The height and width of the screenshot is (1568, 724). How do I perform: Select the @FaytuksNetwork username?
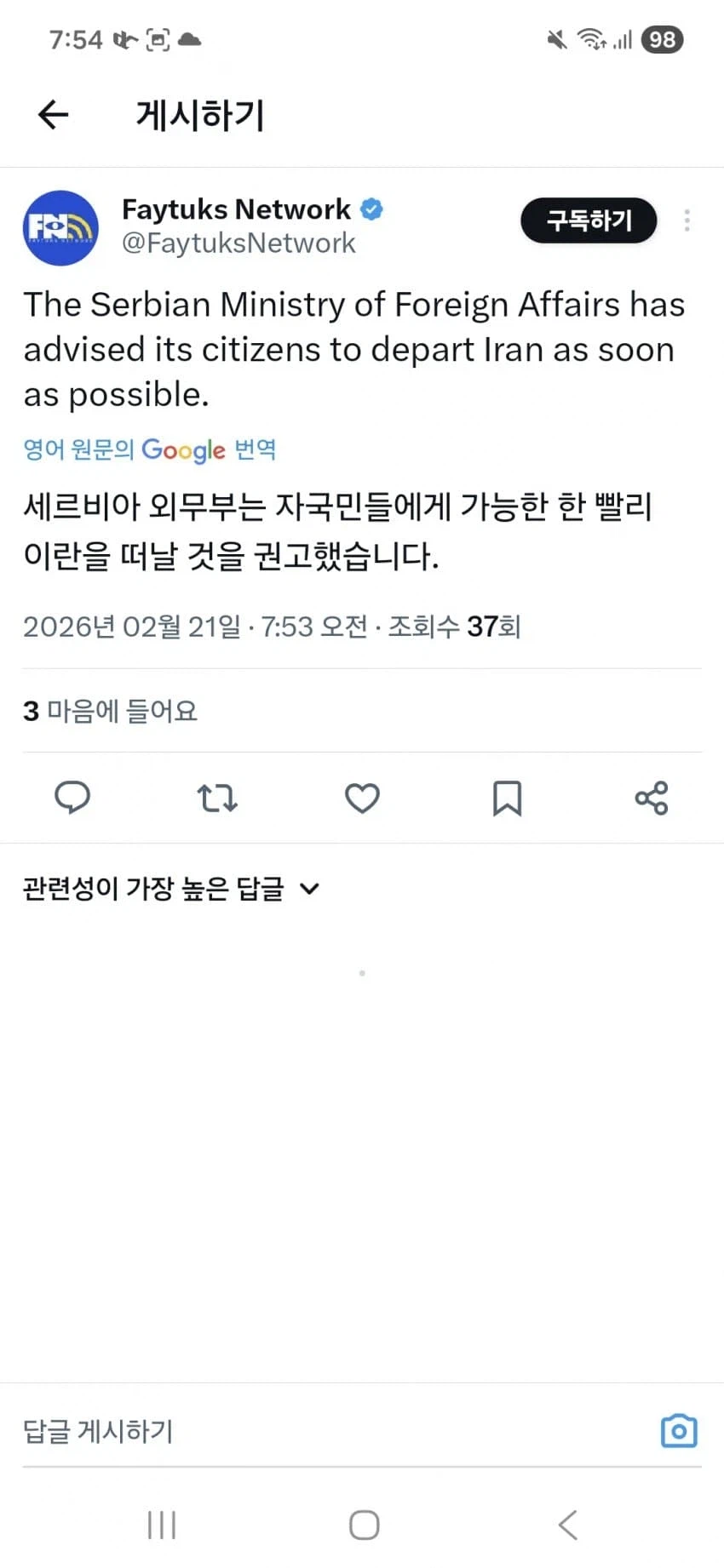pyautogui.click(x=239, y=243)
